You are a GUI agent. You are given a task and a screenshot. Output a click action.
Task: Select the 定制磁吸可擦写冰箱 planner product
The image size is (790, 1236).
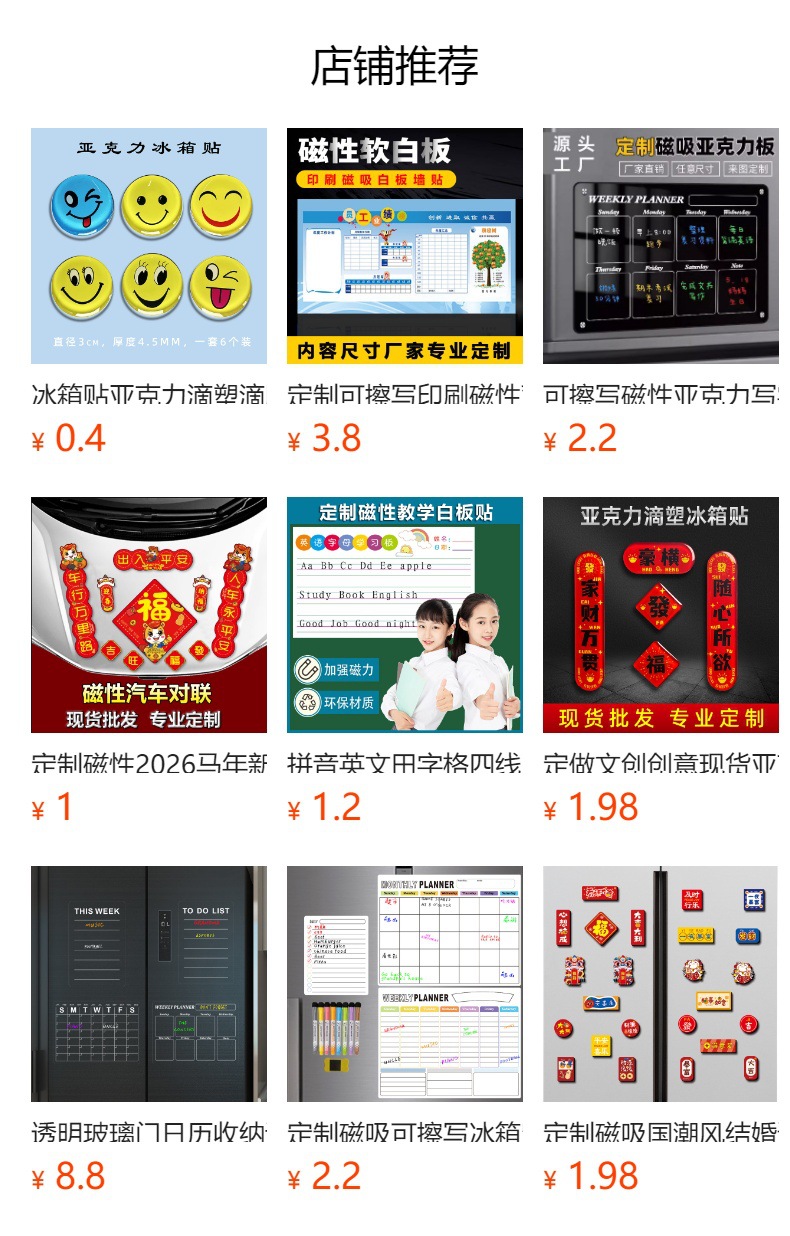pyautogui.click(x=405, y=984)
